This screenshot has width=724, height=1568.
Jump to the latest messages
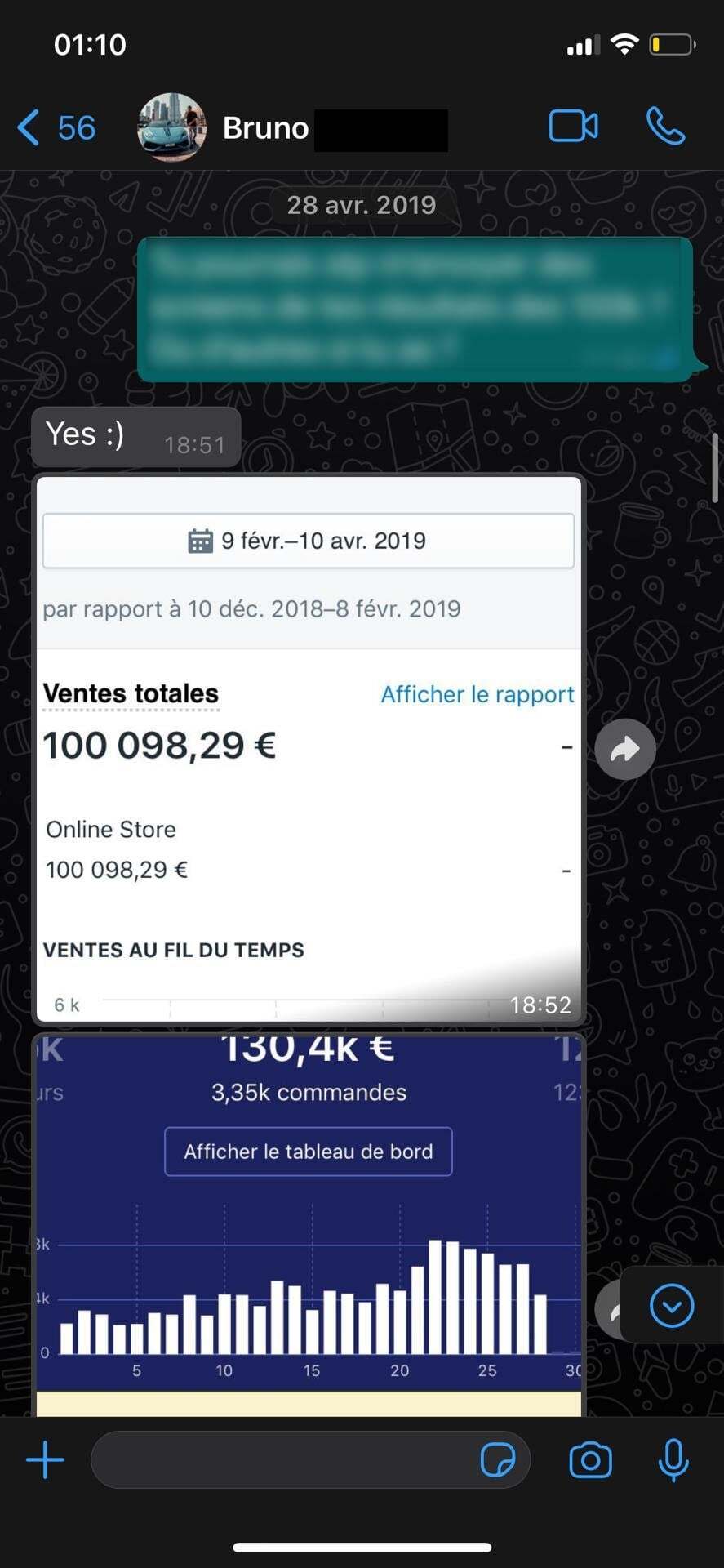672,1305
